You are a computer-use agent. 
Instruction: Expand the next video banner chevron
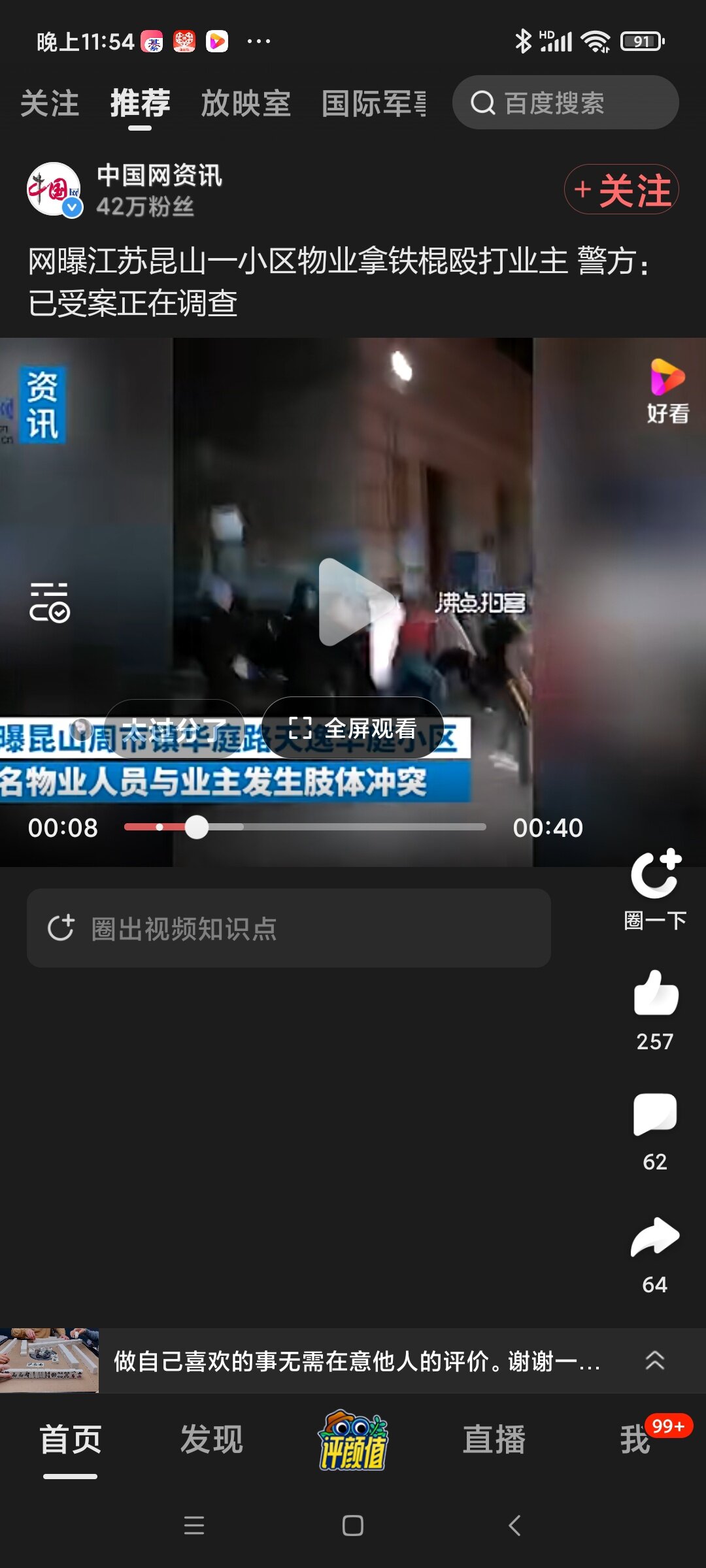655,1361
